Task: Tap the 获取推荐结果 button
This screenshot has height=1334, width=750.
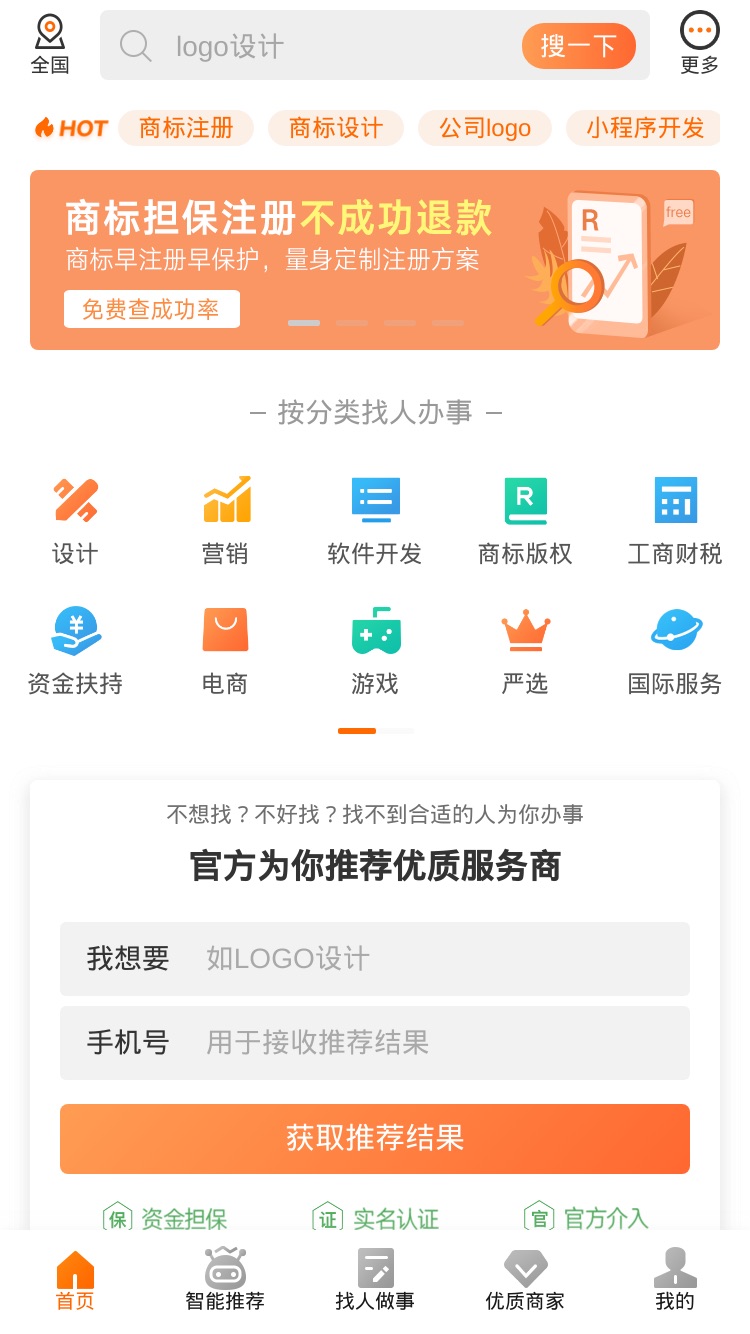Action: pyautogui.click(x=375, y=1138)
